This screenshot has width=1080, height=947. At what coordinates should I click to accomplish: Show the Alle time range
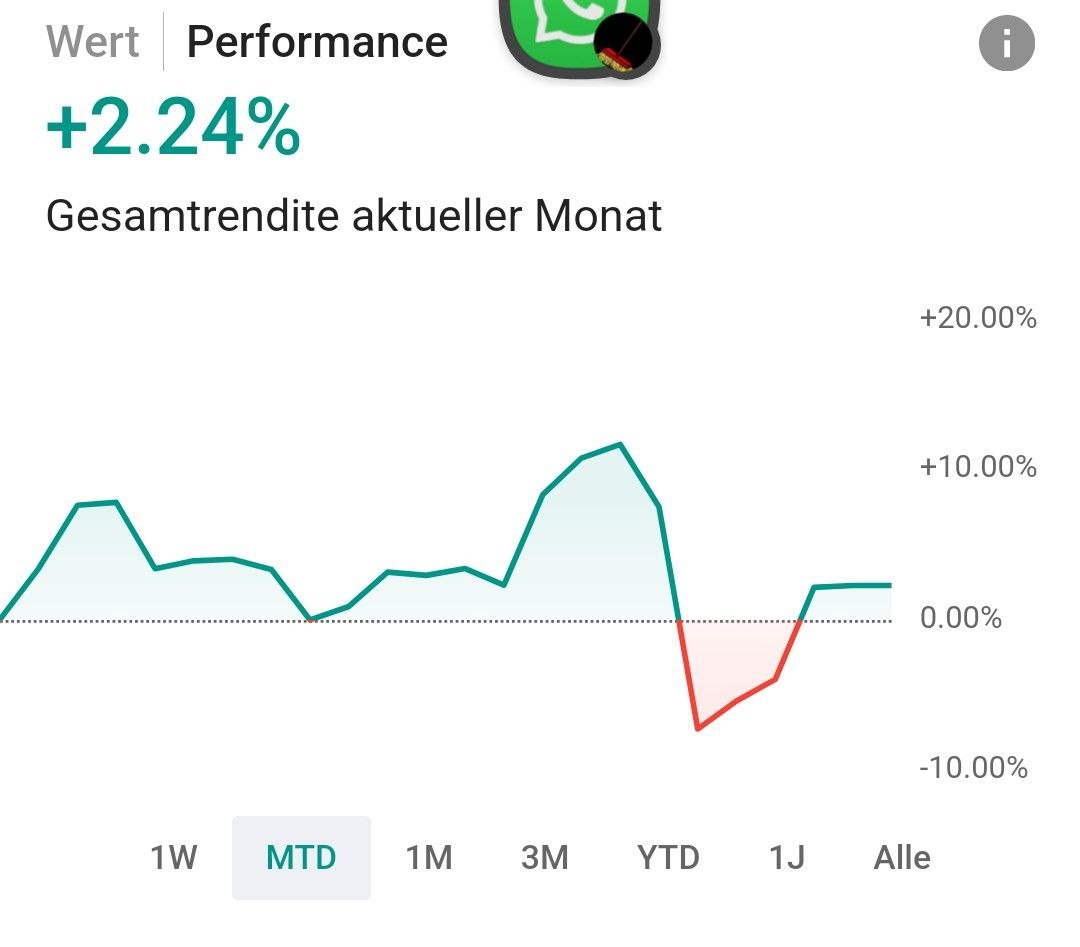pos(902,858)
